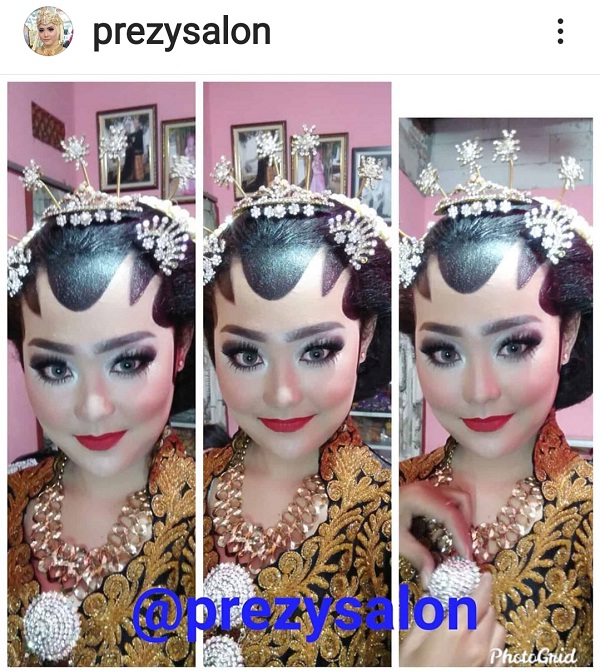Open the post's overflow menu

coord(560,32)
